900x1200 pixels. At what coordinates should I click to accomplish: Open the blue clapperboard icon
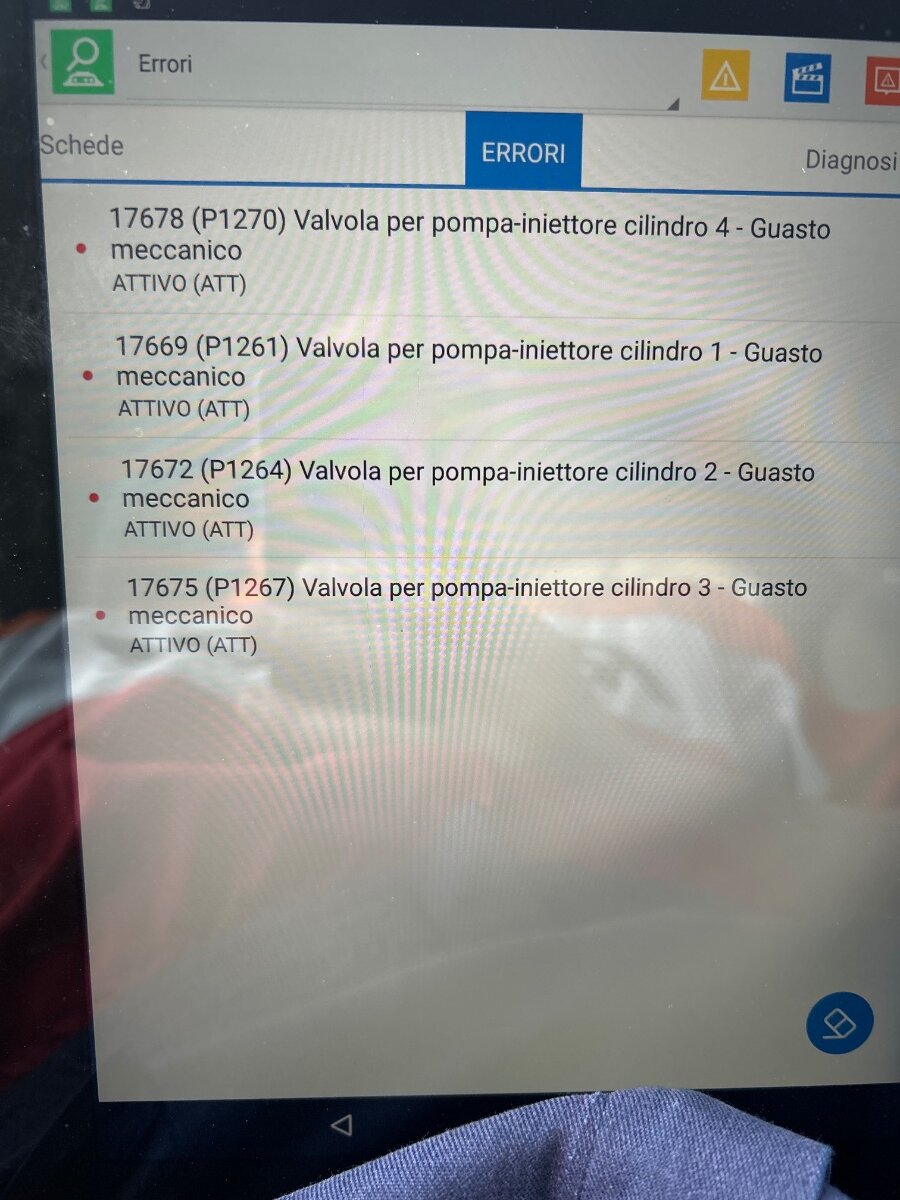pos(807,78)
